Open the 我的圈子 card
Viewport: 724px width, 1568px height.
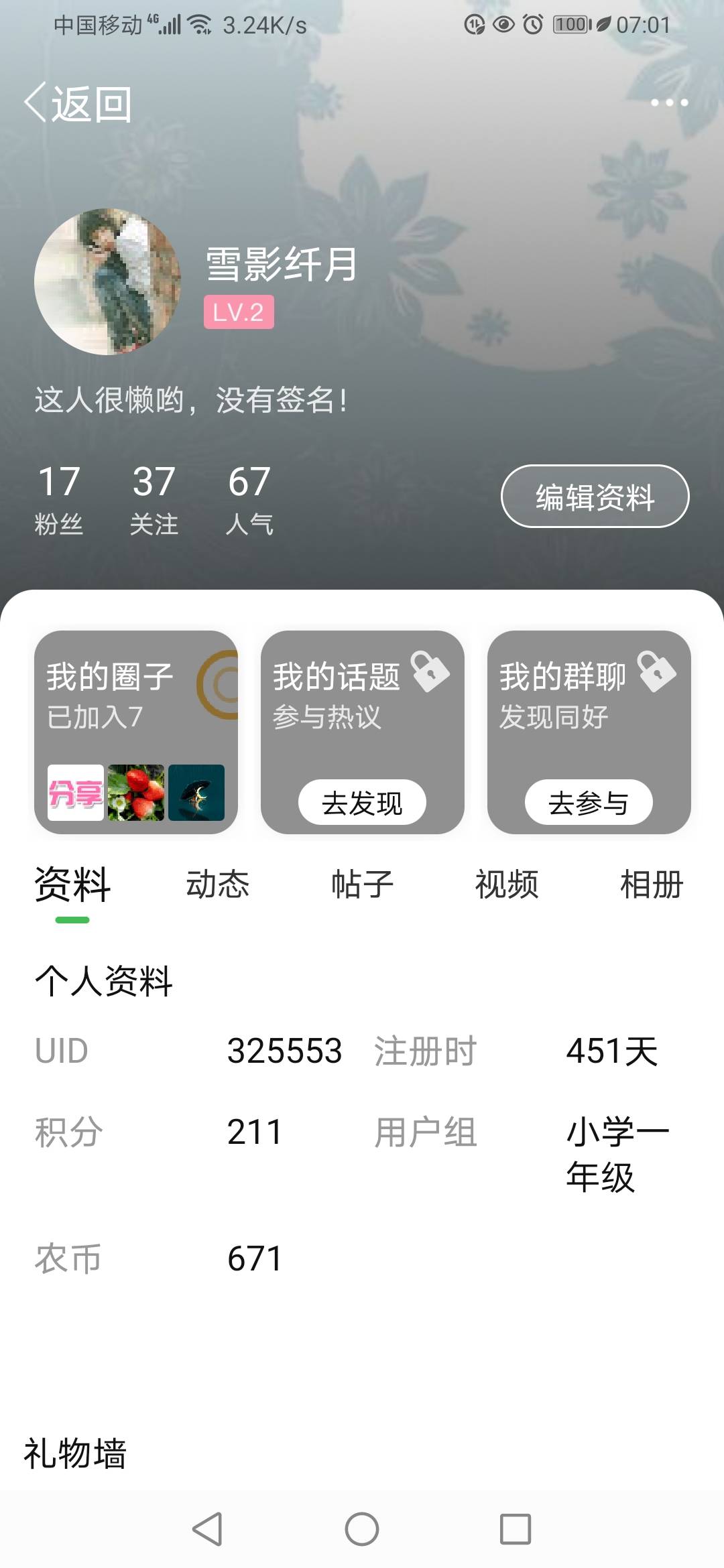click(x=136, y=732)
